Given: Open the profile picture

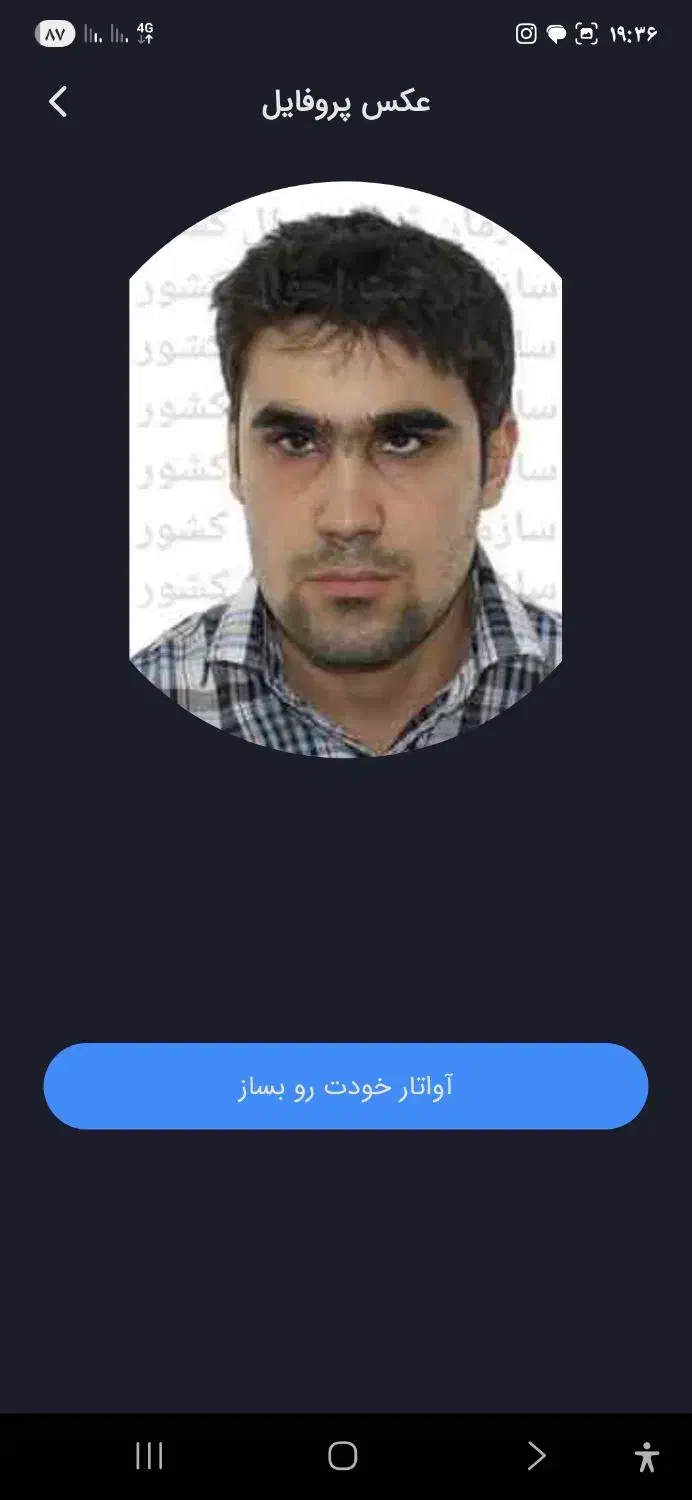Looking at the screenshot, I should pyautogui.click(x=346, y=469).
